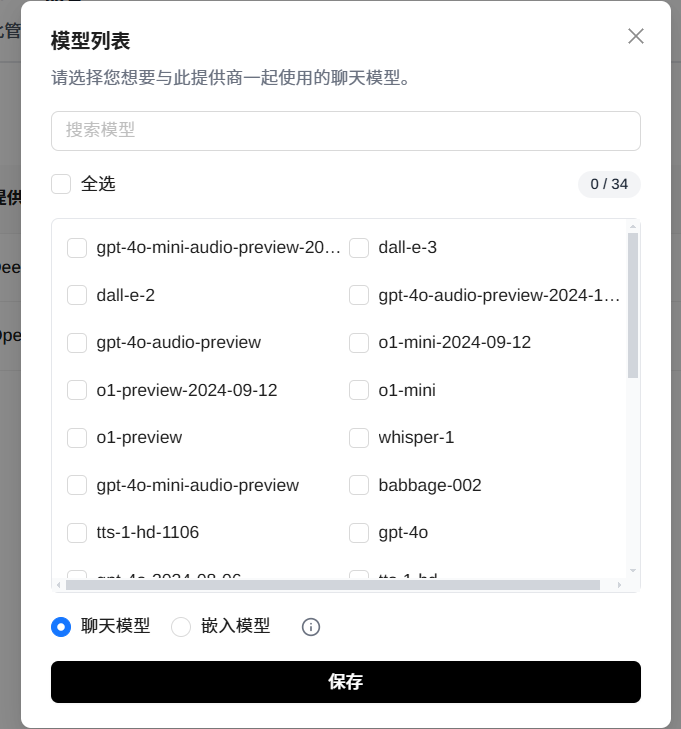This screenshot has width=681, height=729.
Task: Enable the gpt-4o-audio-preview model
Action: point(77,343)
